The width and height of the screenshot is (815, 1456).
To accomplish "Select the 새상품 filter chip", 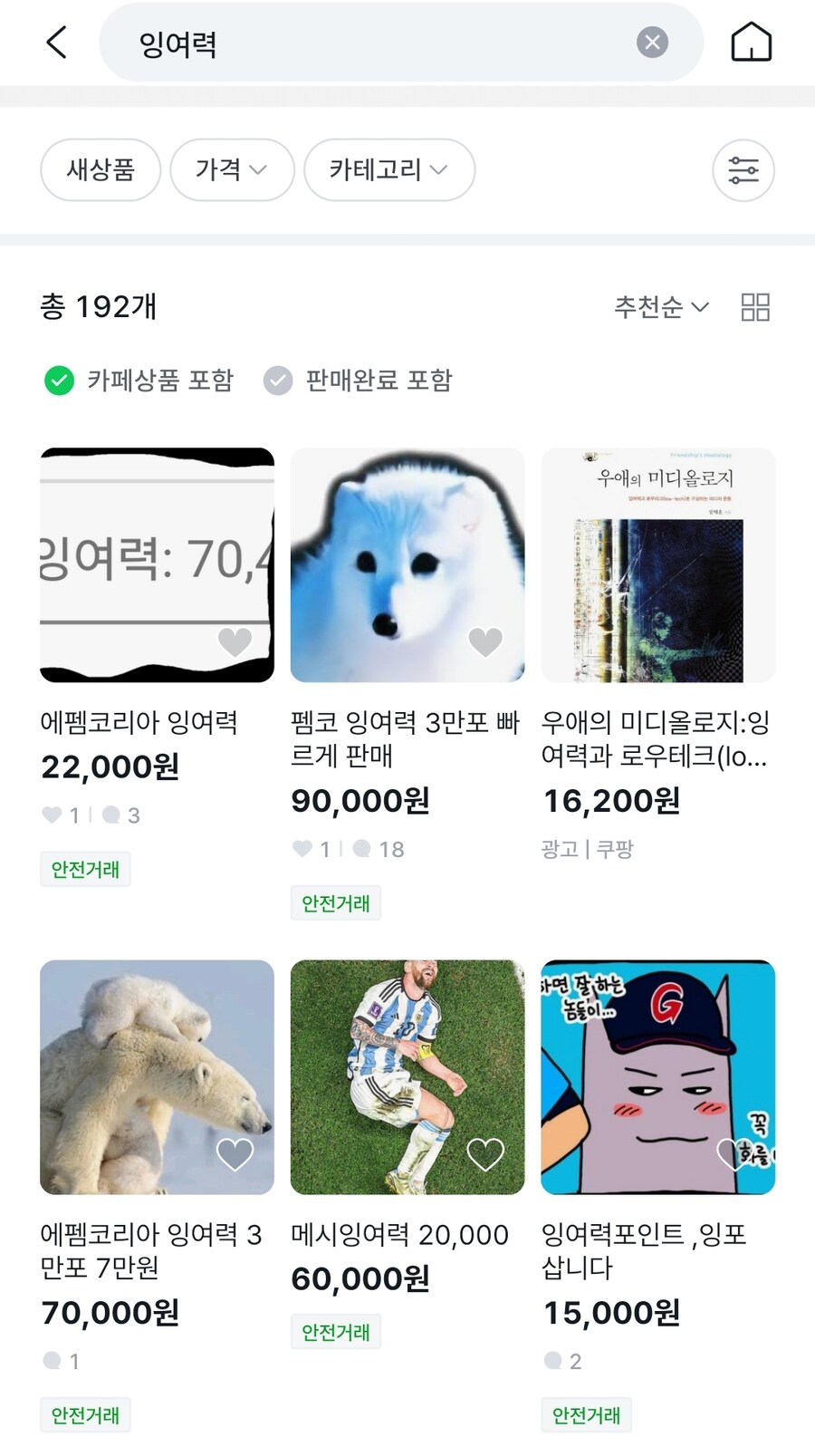I will (101, 169).
